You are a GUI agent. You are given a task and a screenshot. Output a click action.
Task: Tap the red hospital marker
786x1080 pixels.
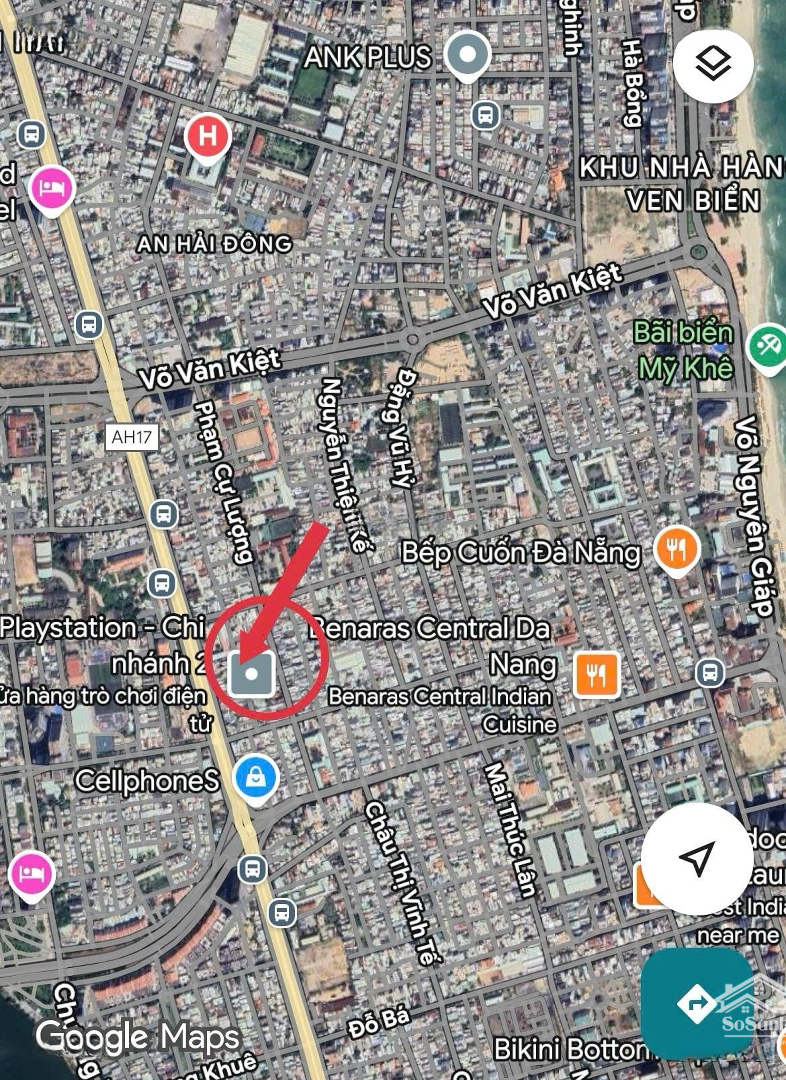tap(208, 136)
